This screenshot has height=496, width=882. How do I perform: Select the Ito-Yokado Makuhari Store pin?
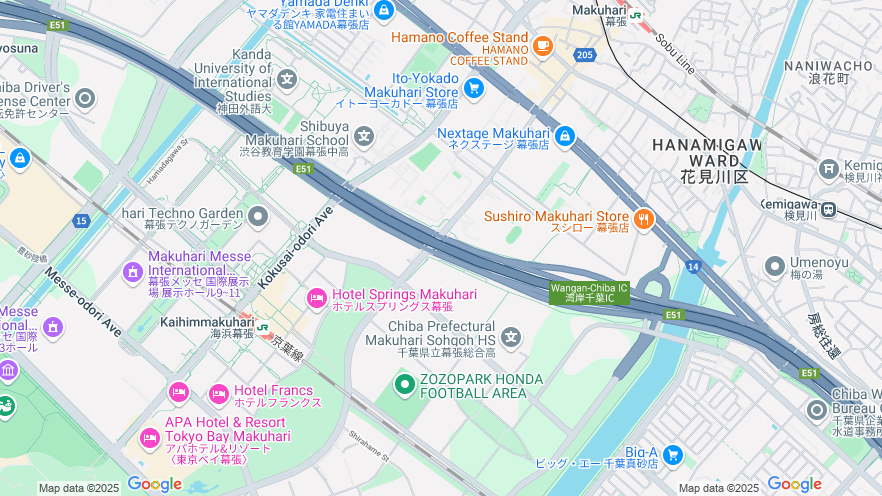tap(474, 89)
